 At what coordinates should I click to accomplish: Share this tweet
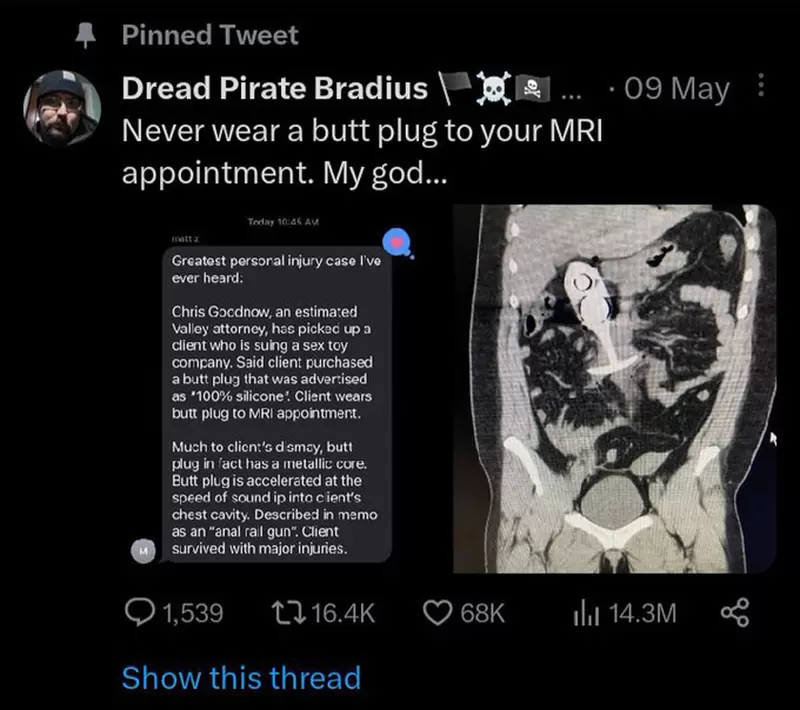pyautogui.click(x=735, y=612)
